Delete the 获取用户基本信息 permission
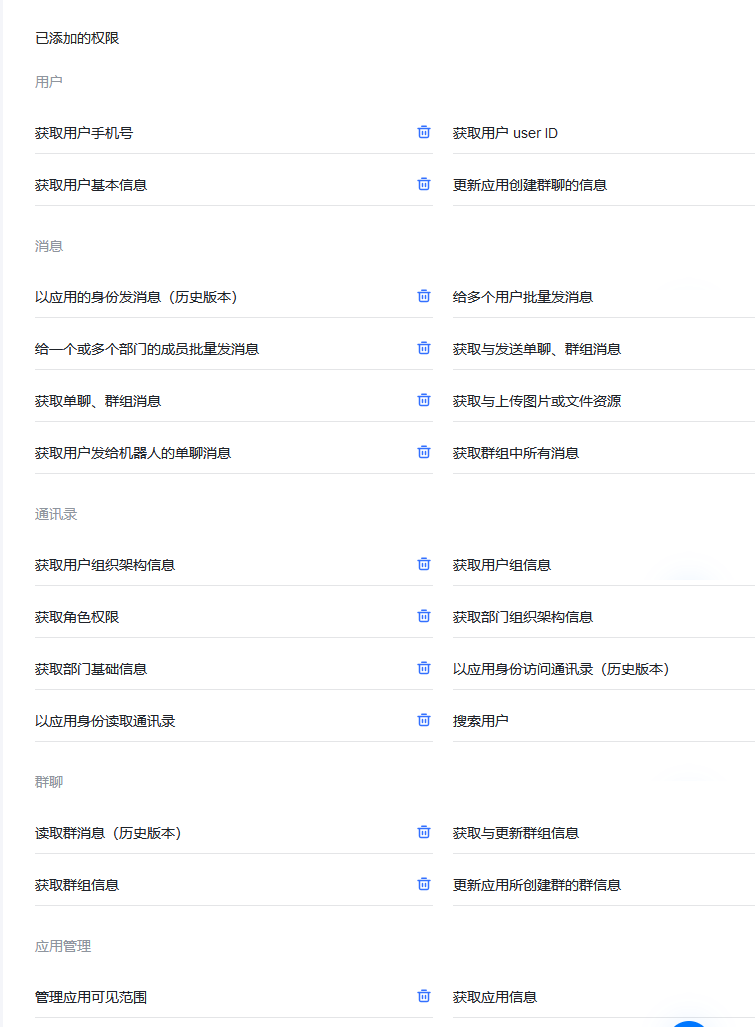This screenshot has height=1027, width=755. 424,184
